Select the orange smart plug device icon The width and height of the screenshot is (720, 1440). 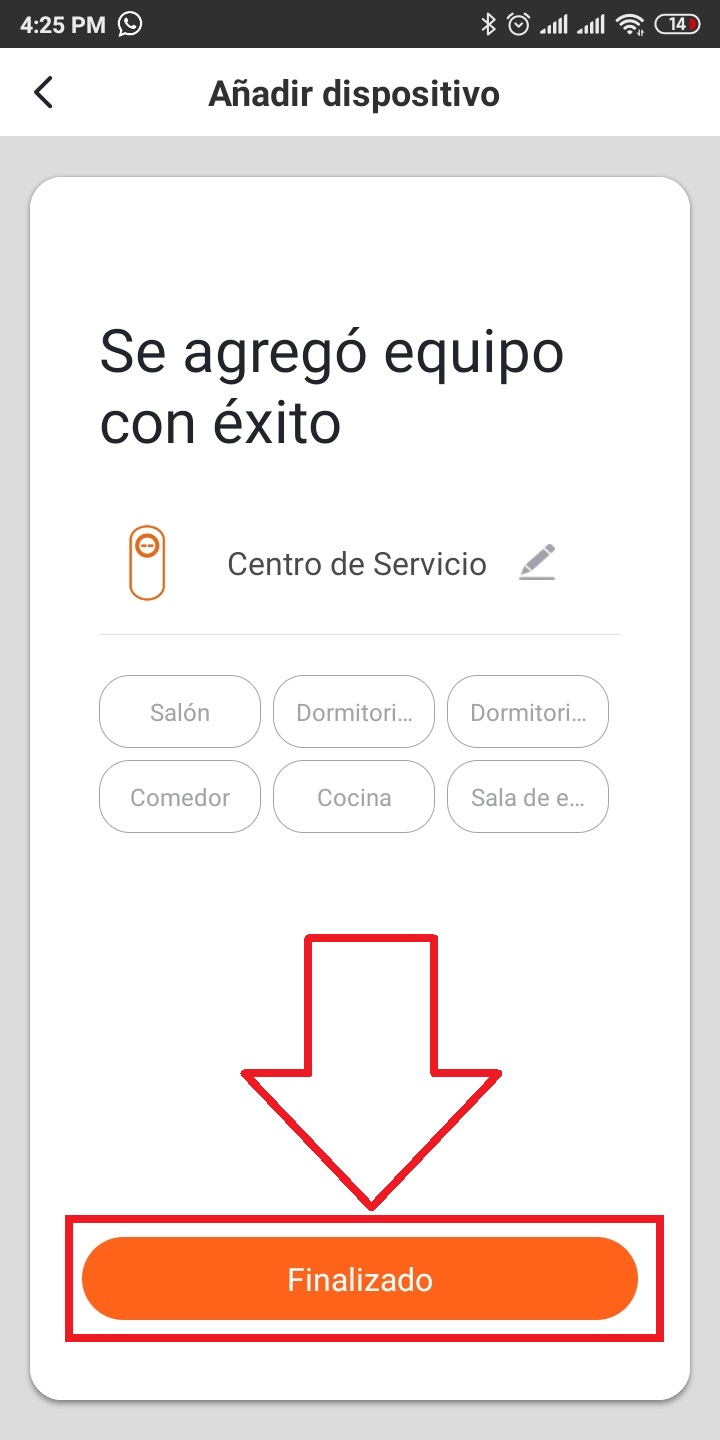pos(146,561)
